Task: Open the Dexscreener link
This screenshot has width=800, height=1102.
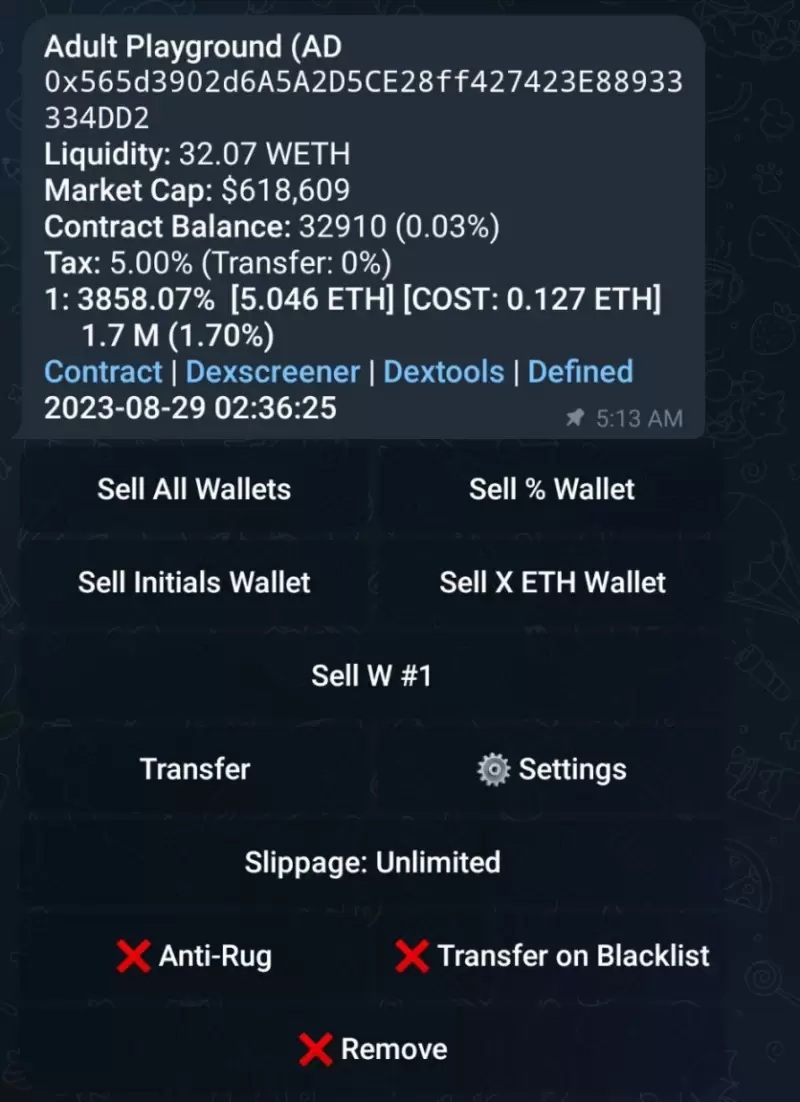Action: (x=273, y=372)
